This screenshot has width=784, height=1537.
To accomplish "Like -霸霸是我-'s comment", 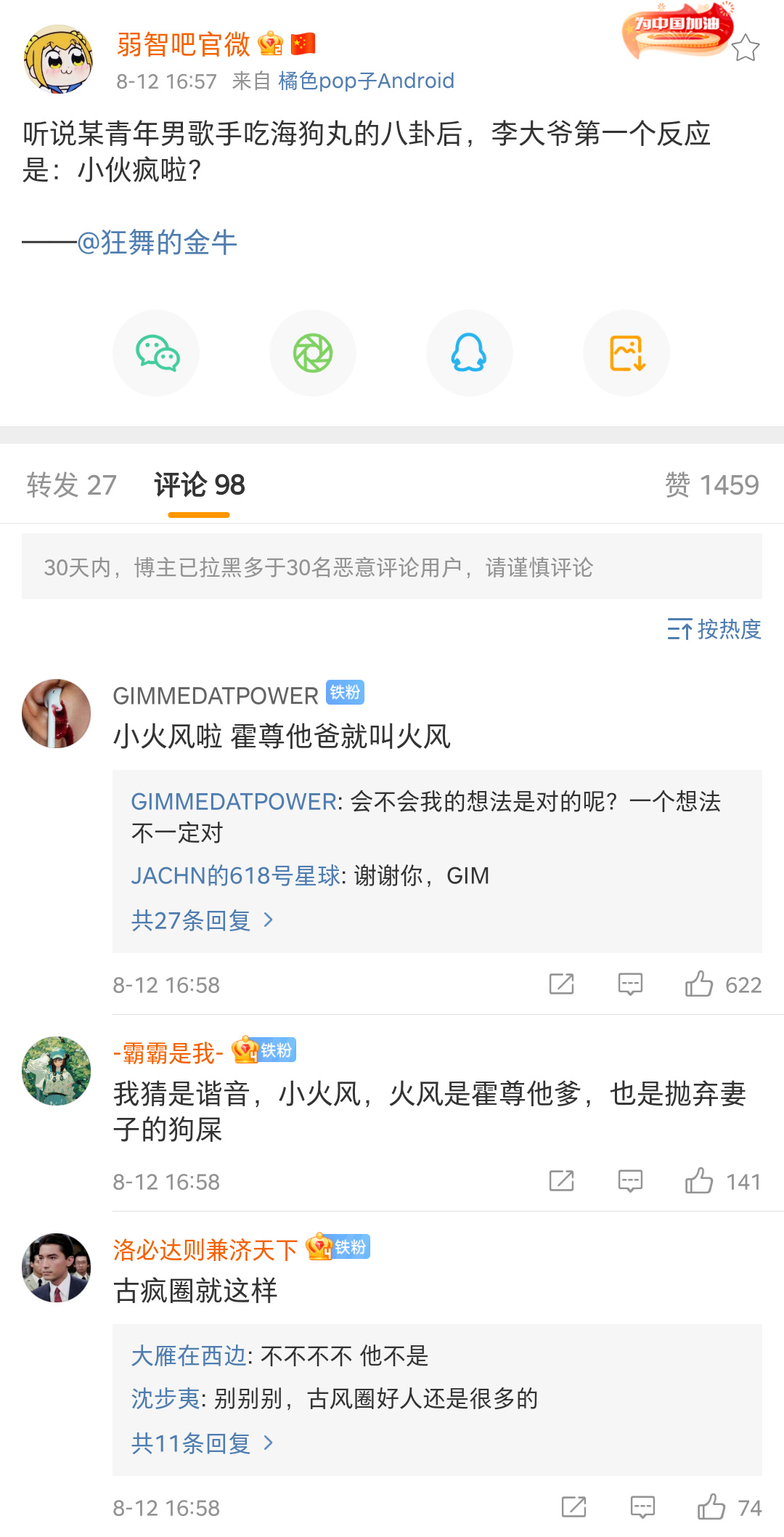I will [x=700, y=1181].
